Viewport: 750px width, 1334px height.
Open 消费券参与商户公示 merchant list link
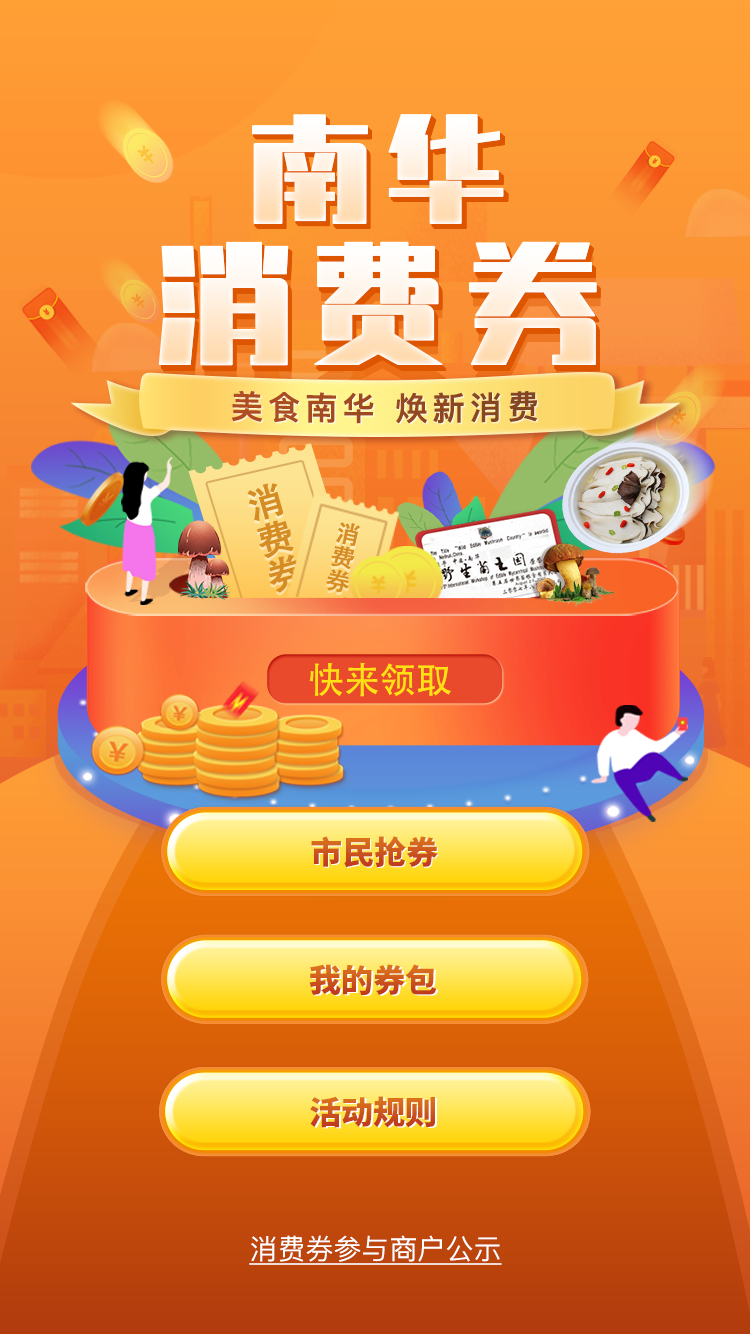click(x=375, y=1249)
